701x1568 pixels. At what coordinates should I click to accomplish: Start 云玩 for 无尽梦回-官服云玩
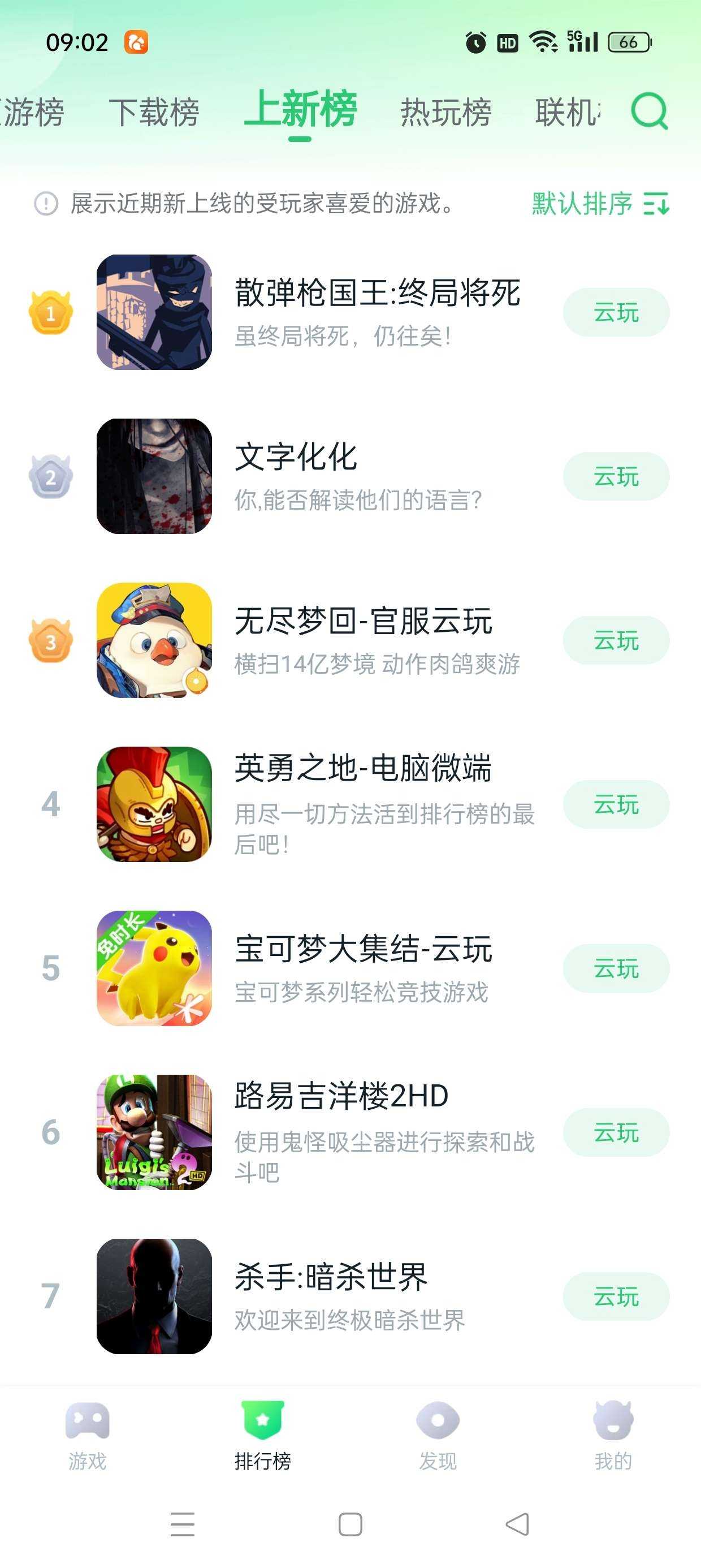click(x=616, y=640)
